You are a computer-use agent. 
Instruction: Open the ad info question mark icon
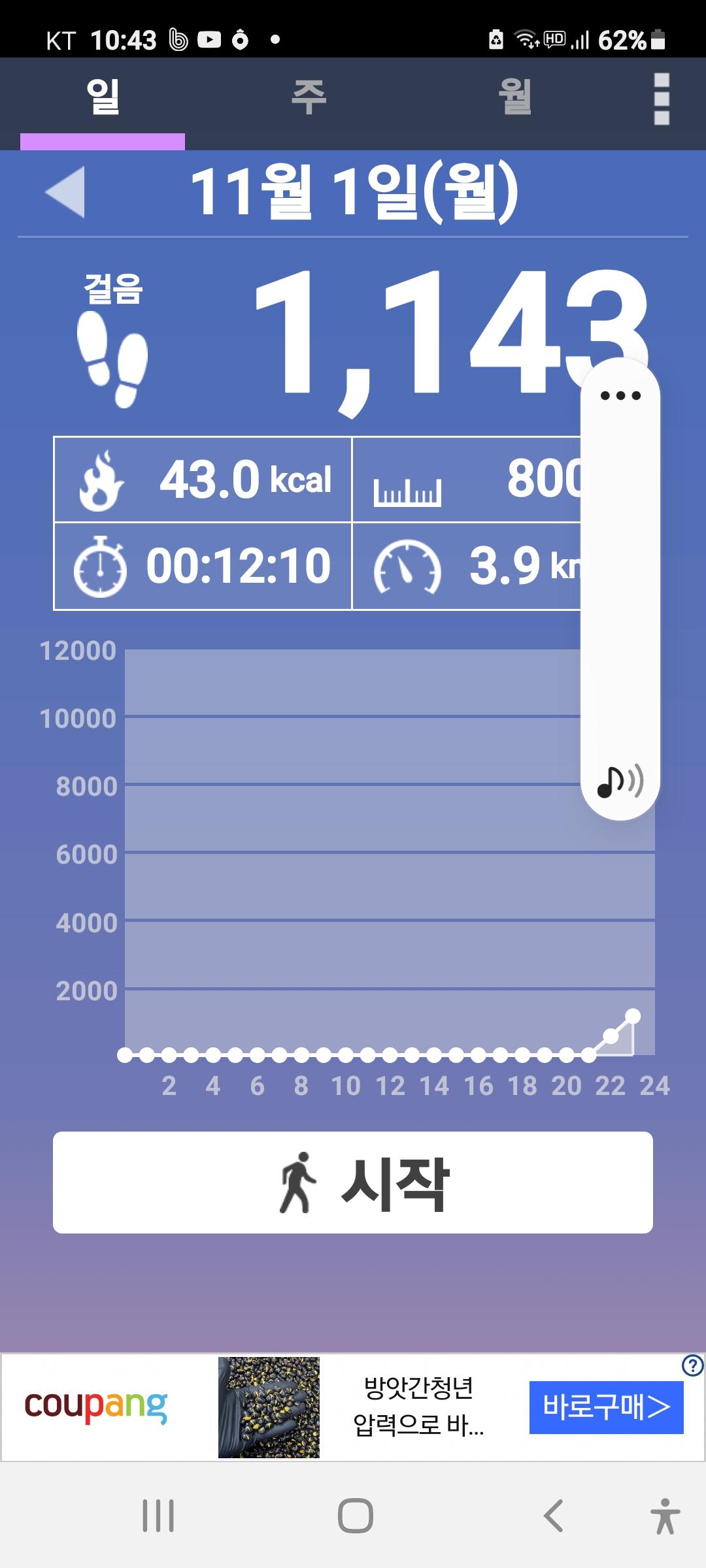(x=692, y=1365)
